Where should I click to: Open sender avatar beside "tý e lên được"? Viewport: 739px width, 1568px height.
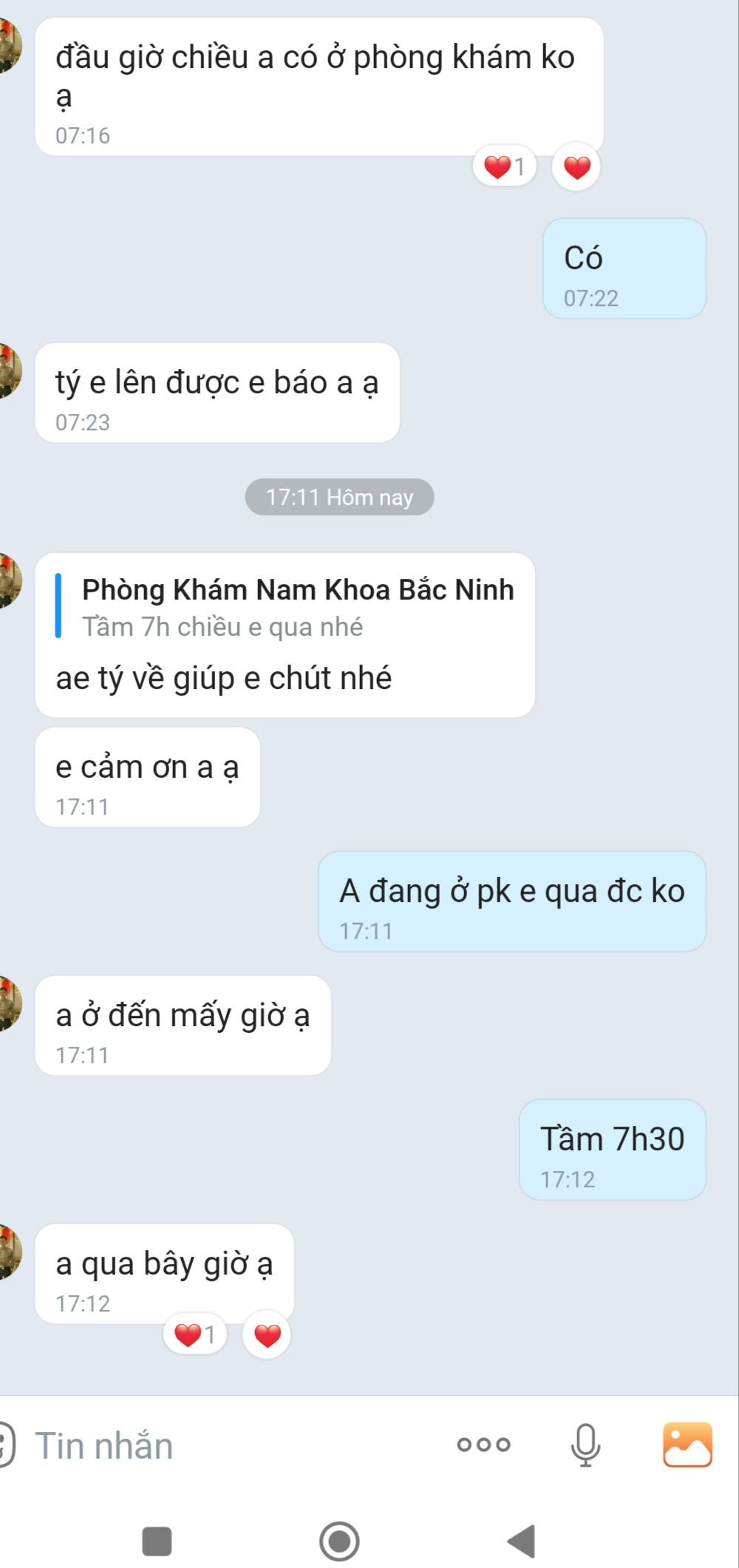(x=9, y=371)
